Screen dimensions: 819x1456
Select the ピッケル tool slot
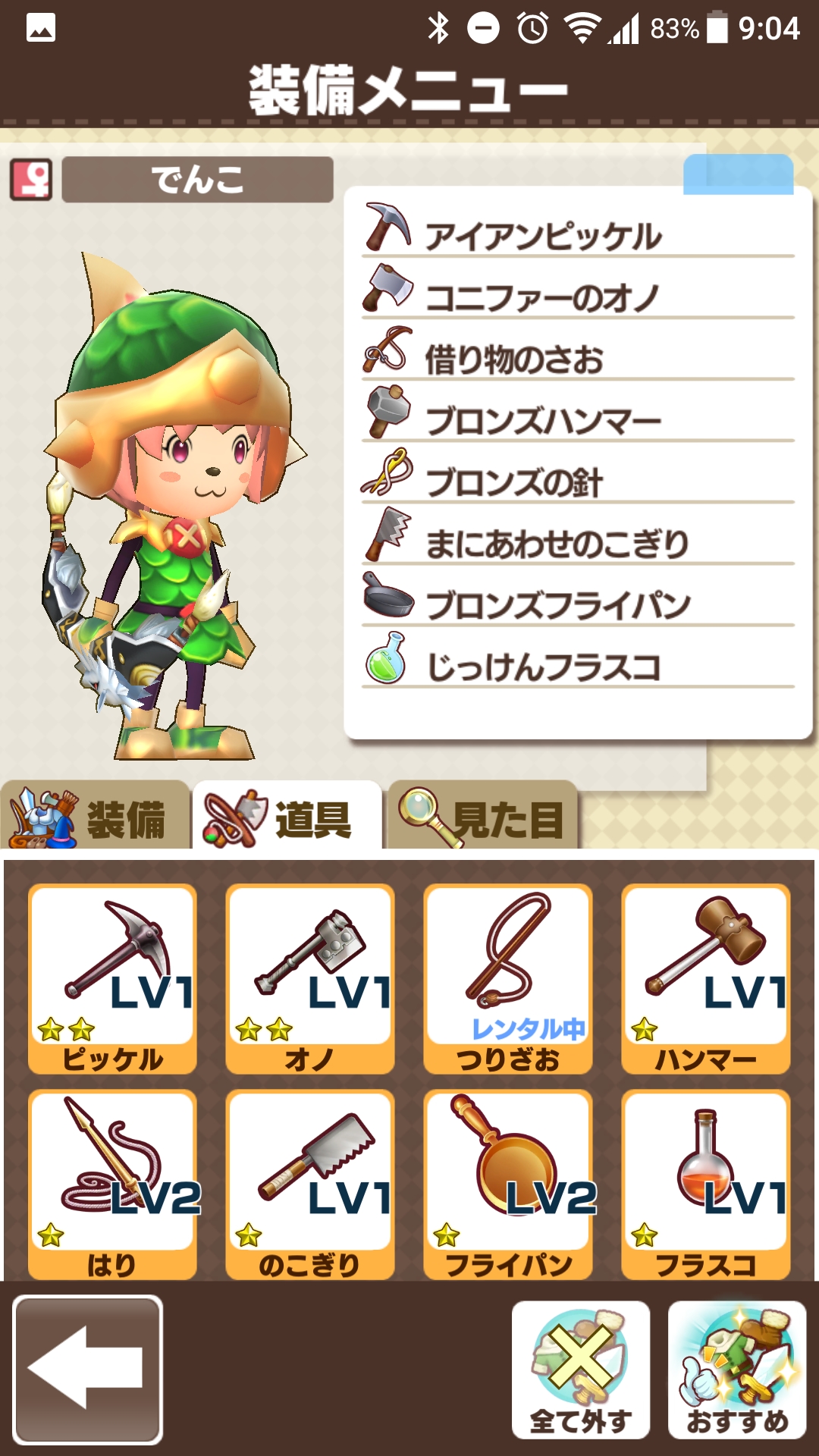pyautogui.click(x=112, y=979)
